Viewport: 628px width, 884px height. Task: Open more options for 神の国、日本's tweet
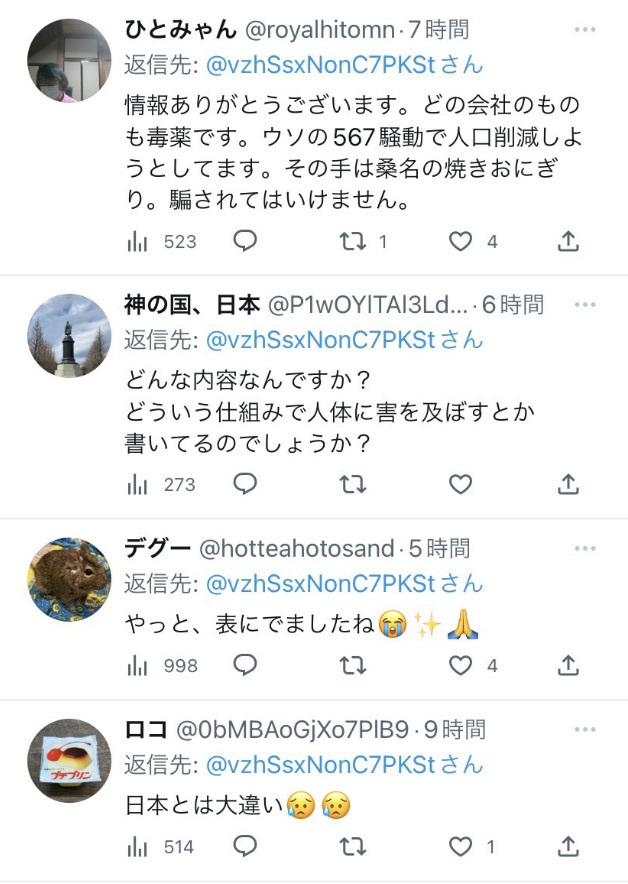[x=584, y=305]
